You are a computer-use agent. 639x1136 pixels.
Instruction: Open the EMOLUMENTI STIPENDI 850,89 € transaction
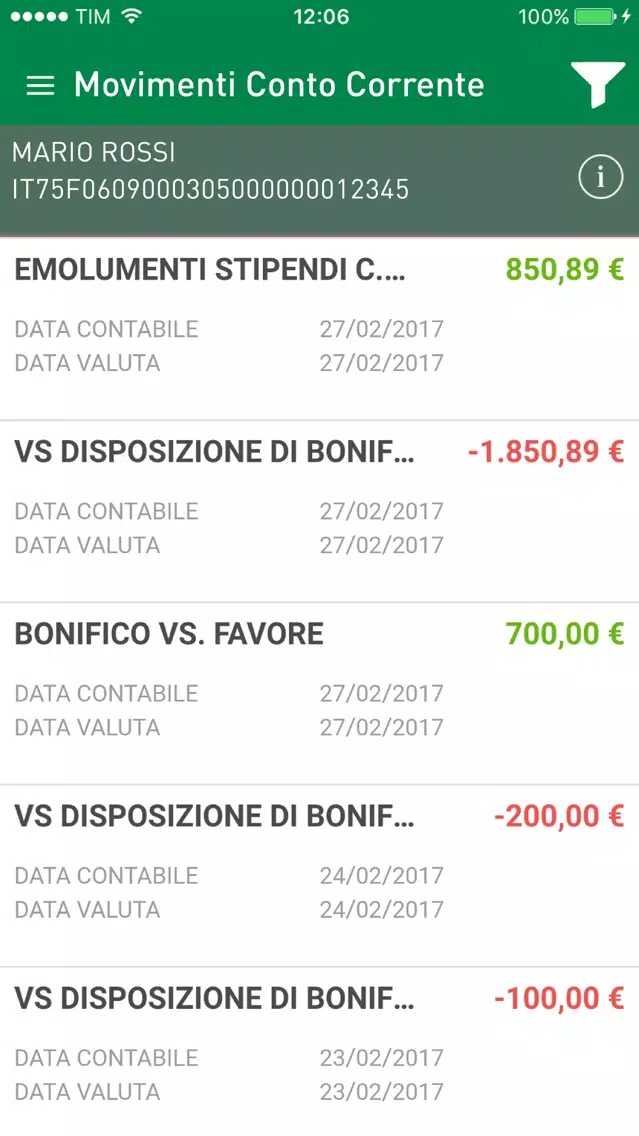point(320,329)
